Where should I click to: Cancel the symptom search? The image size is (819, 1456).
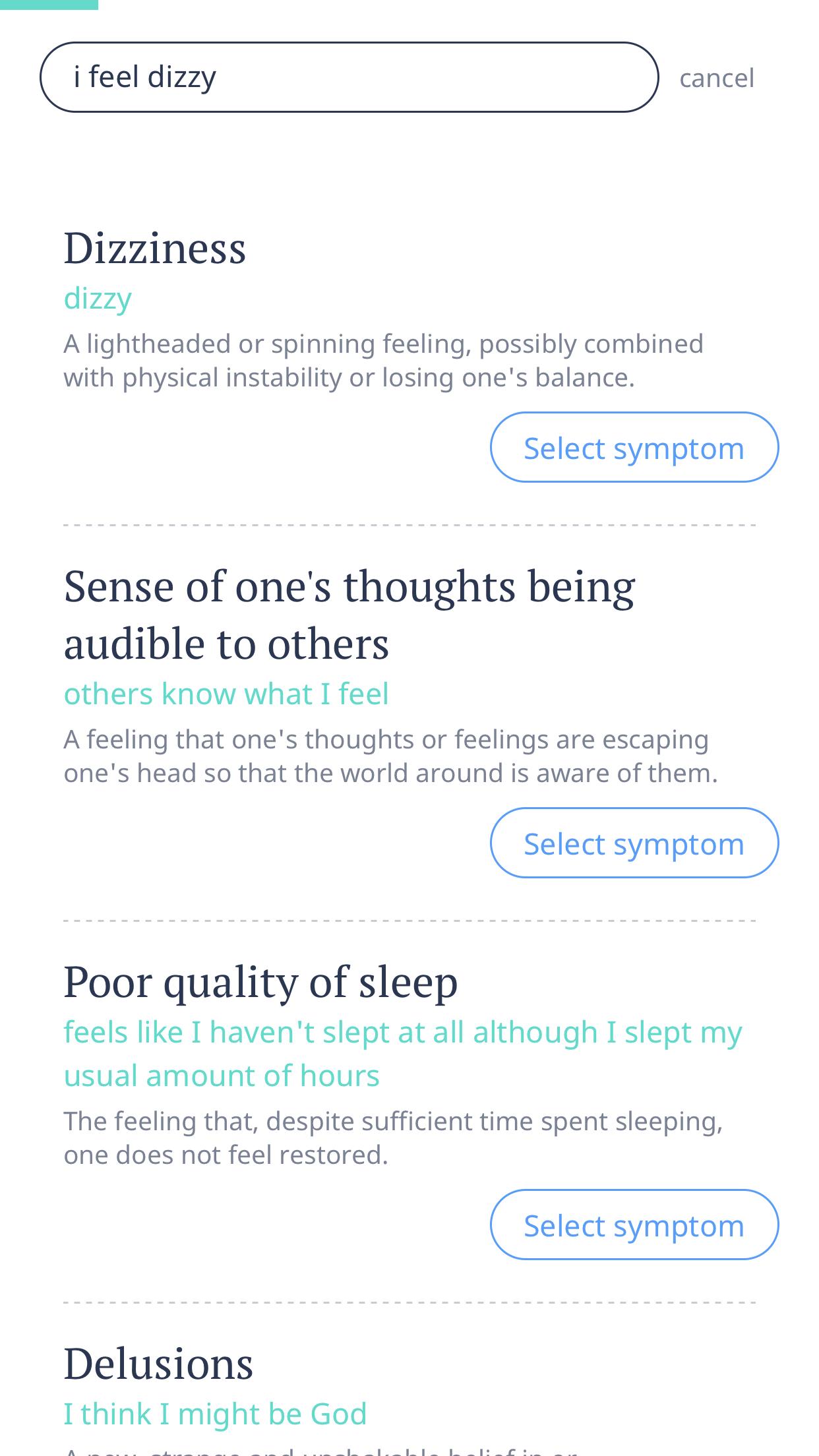click(716, 78)
